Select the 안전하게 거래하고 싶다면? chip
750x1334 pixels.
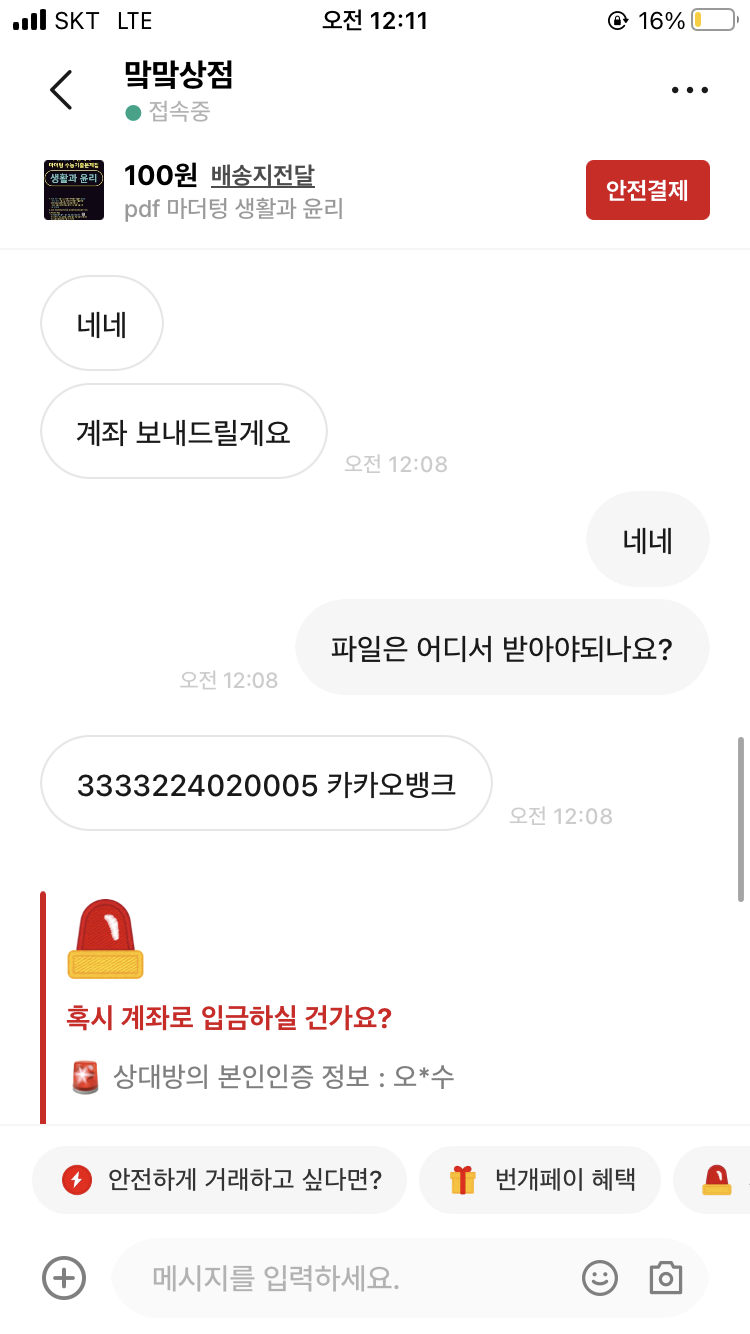pyautogui.click(x=220, y=1180)
